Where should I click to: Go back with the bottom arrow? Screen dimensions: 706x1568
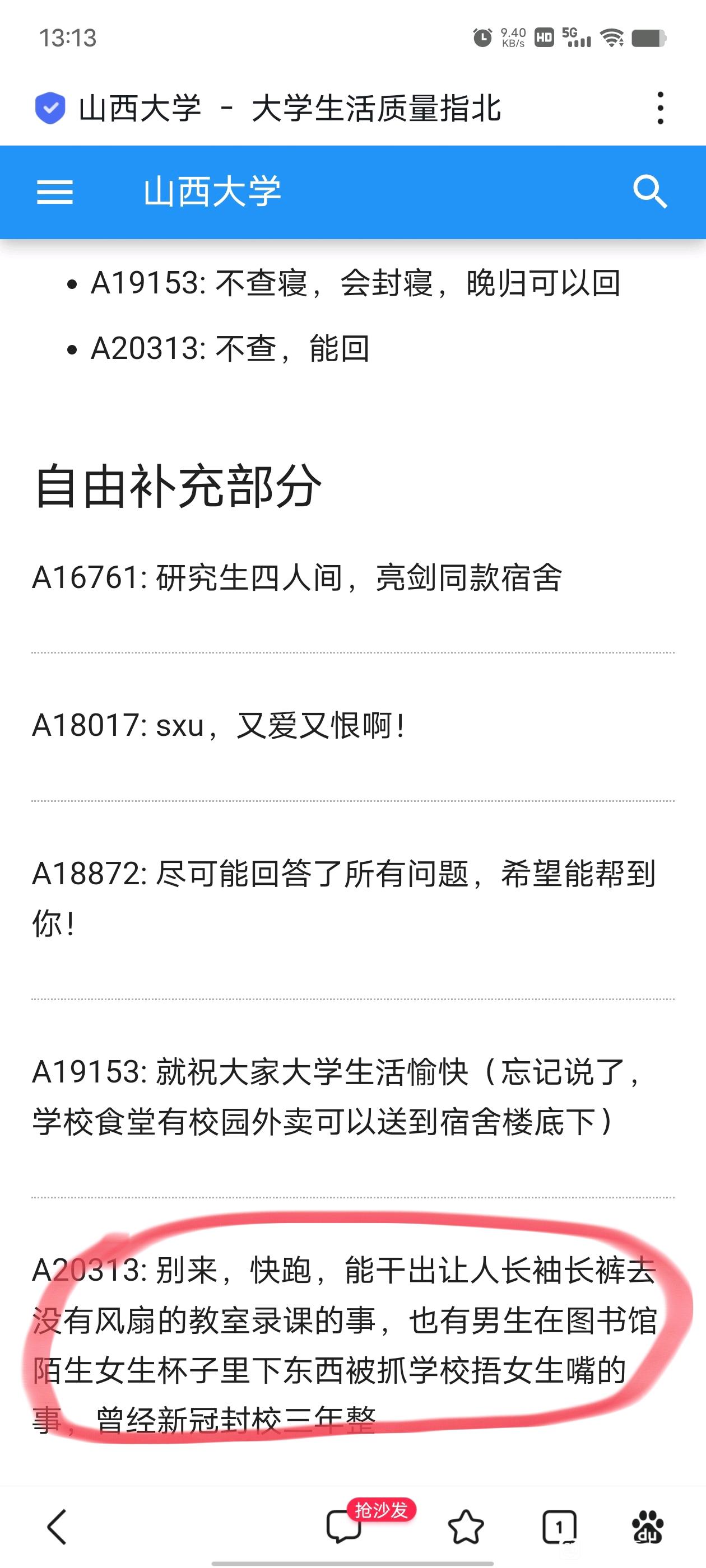[x=57, y=1527]
